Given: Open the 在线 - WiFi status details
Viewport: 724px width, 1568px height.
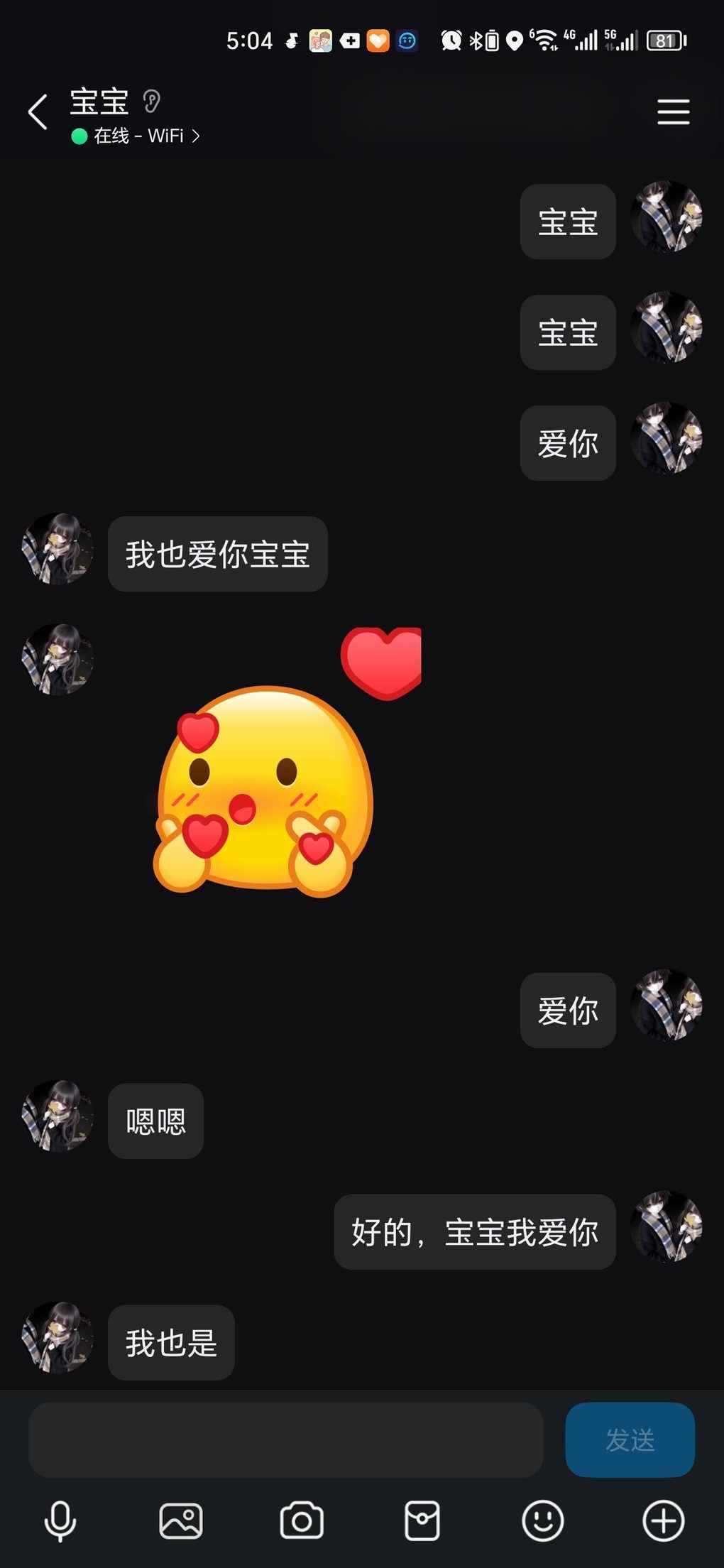Looking at the screenshot, I should point(136,136).
